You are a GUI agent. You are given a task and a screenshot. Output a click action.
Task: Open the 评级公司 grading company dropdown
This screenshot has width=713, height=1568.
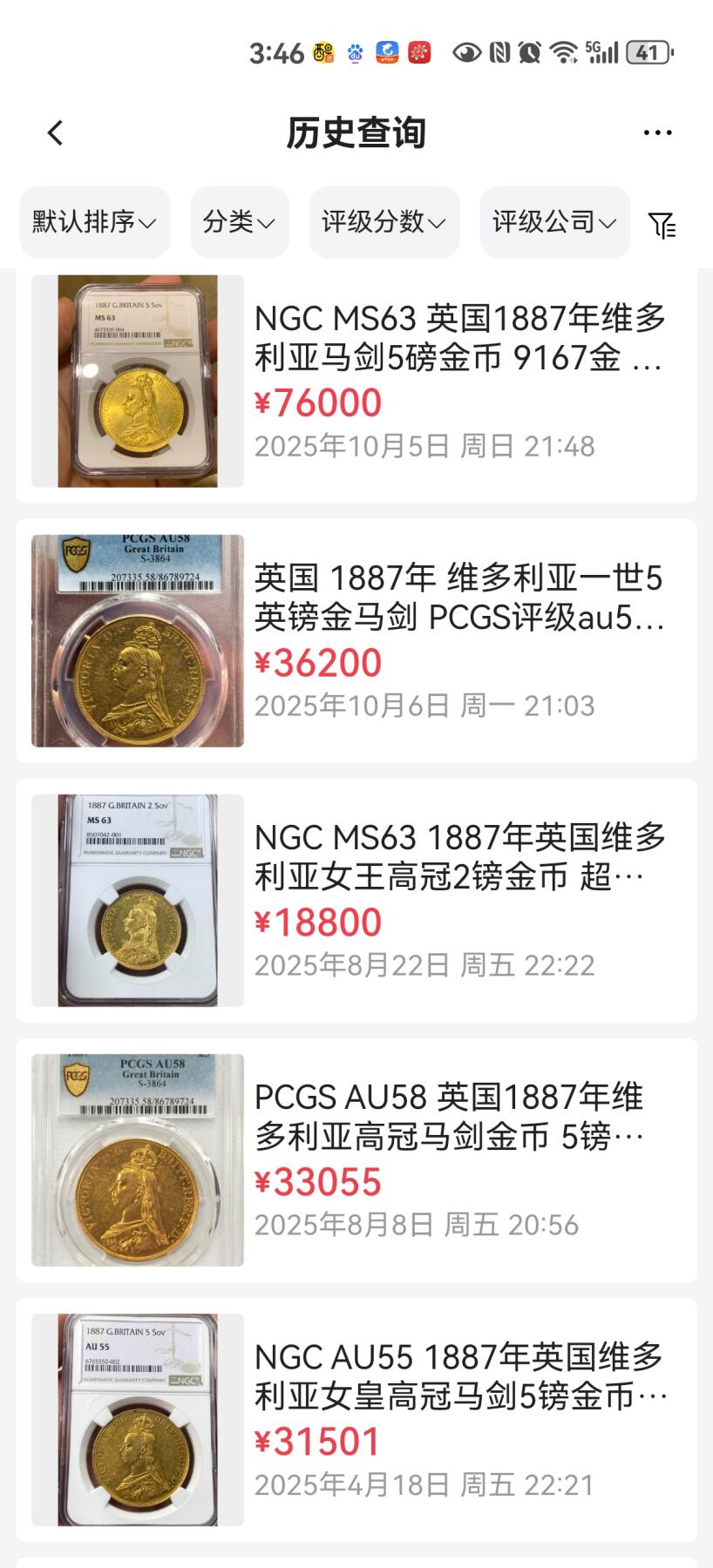(553, 223)
